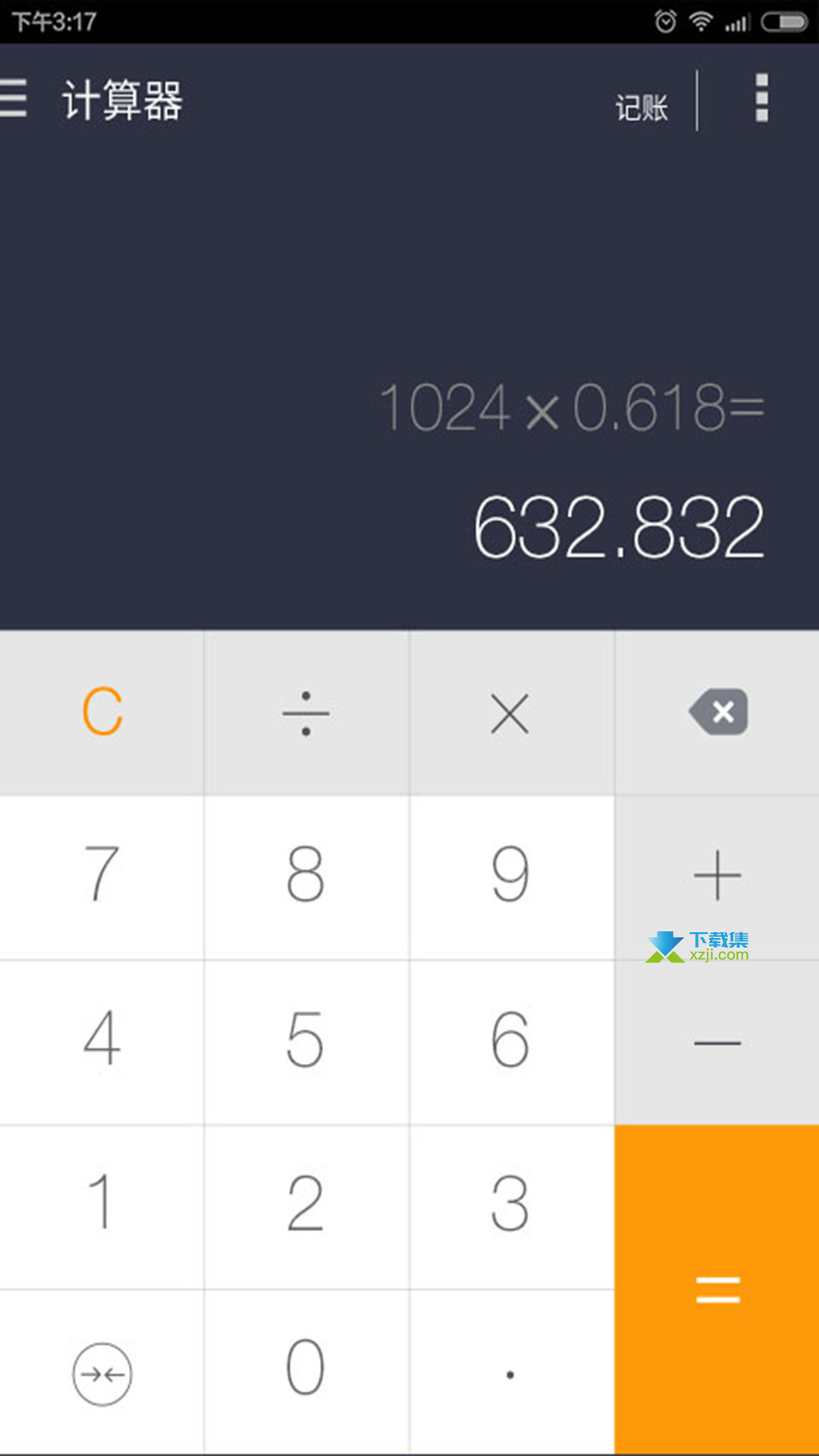This screenshot has width=819, height=1456.
Task: Tap the minus key
Action: 717,1043
